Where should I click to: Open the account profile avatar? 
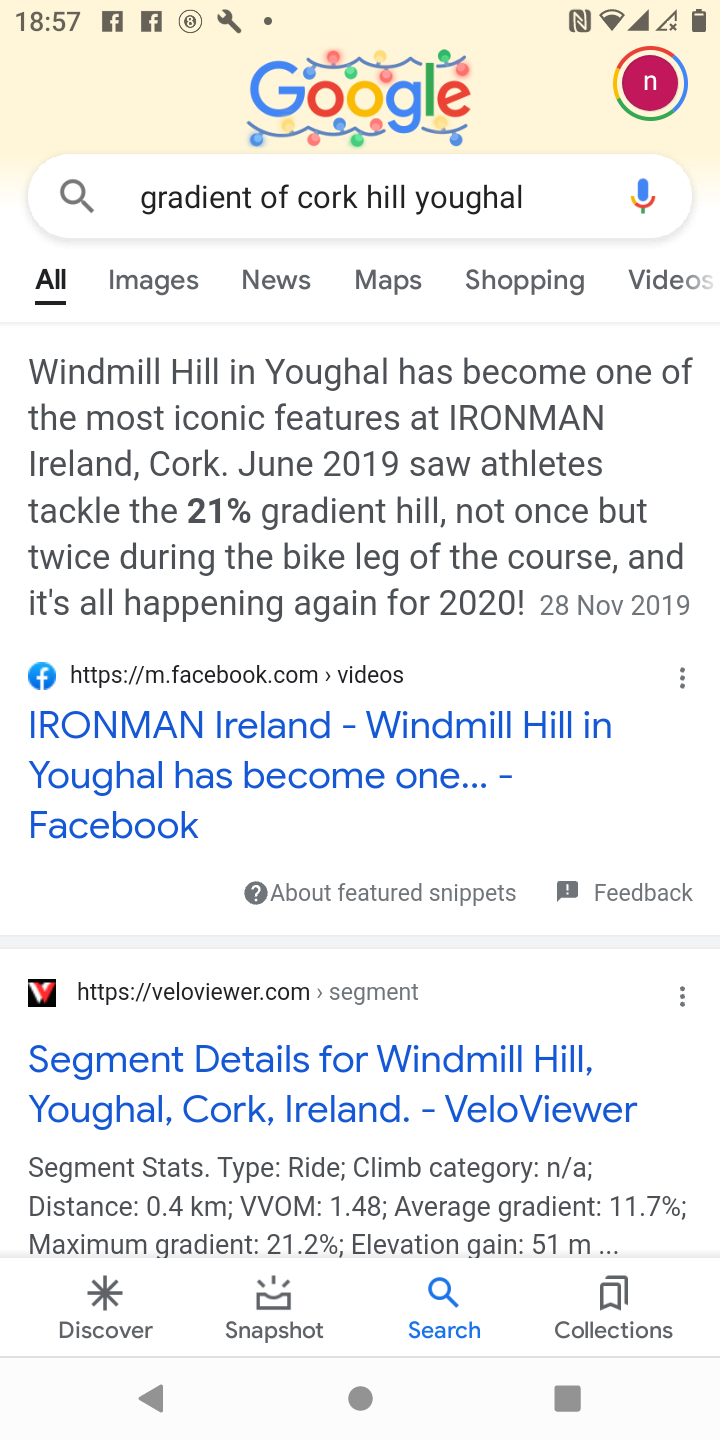click(x=650, y=83)
